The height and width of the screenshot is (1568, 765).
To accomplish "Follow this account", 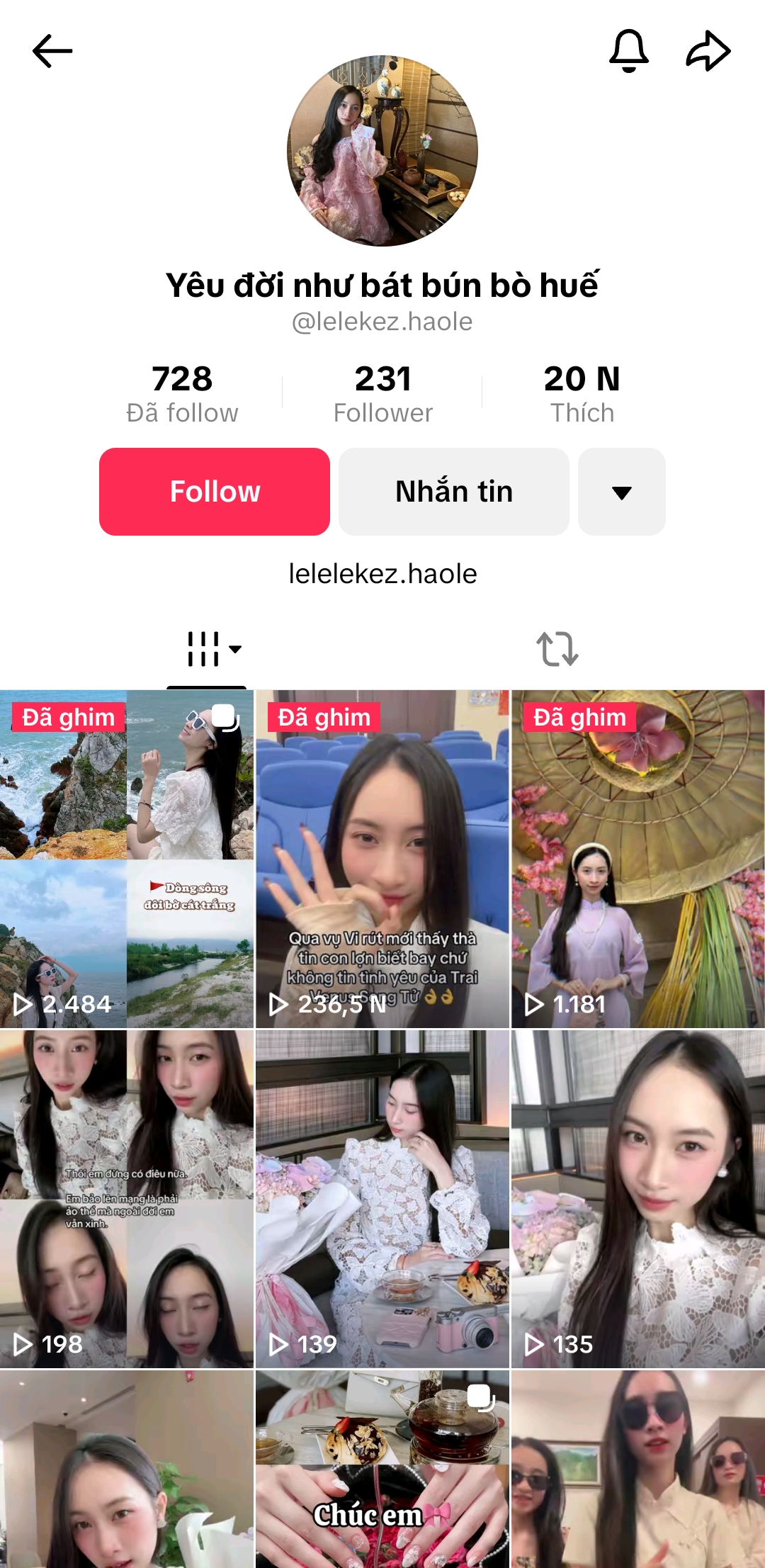I will point(215,492).
